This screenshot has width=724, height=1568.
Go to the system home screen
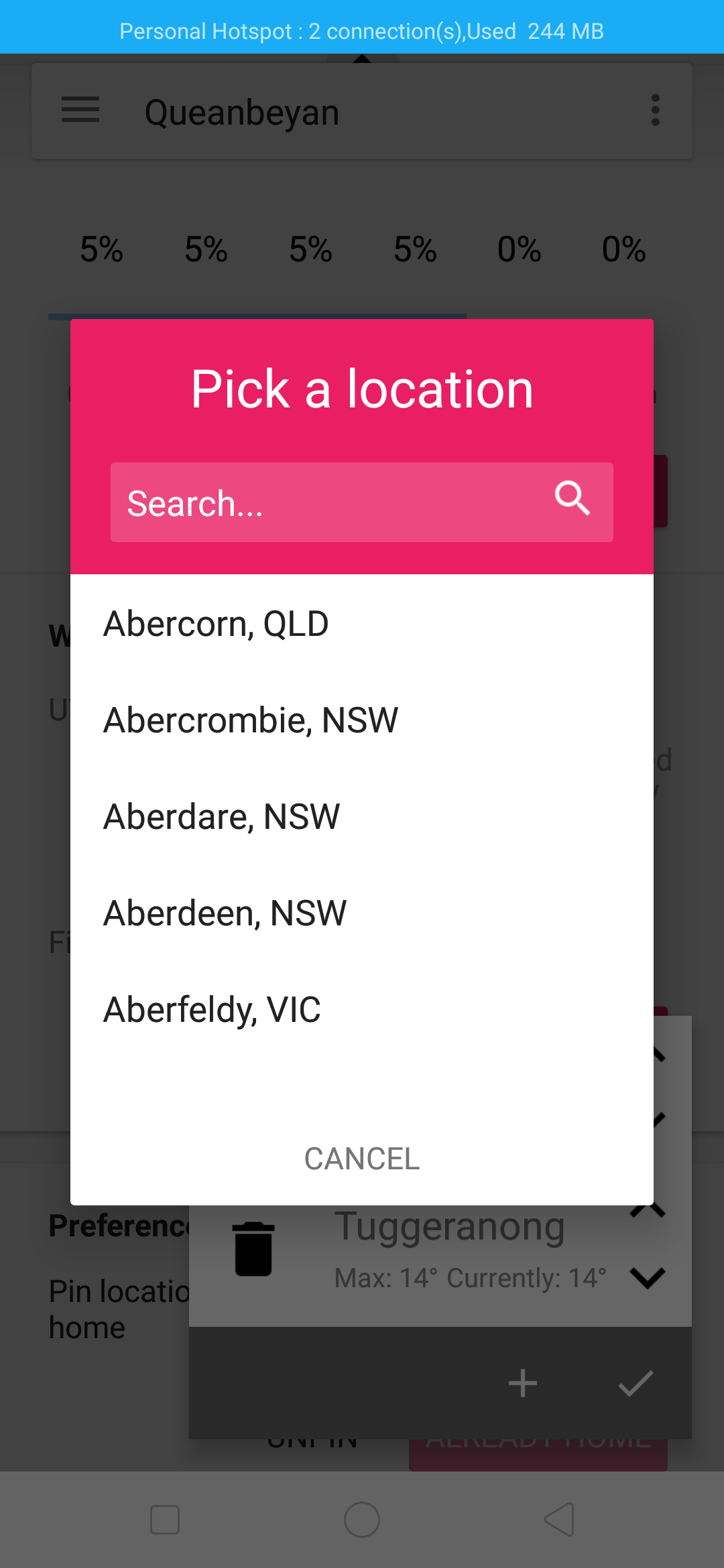click(x=362, y=1519)
